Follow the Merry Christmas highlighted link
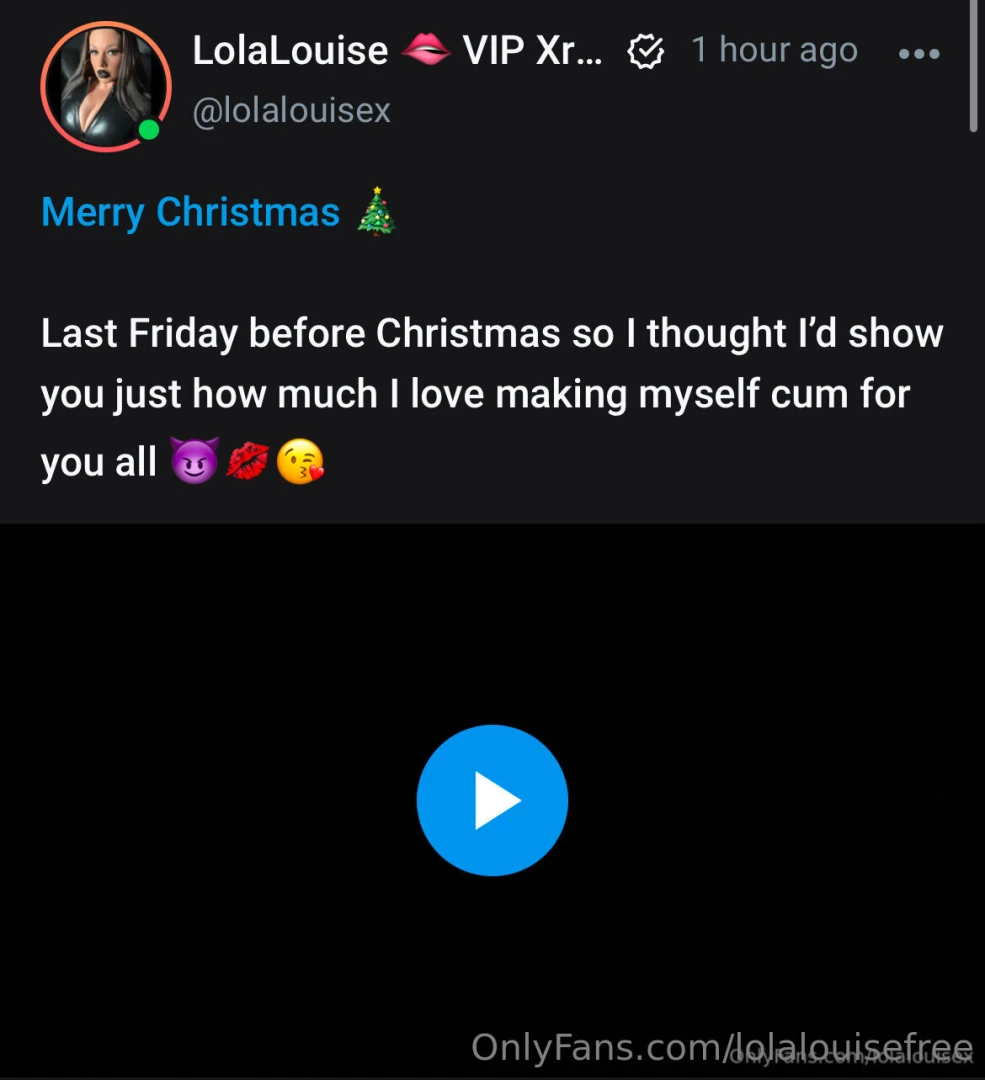 coord(190,211)
